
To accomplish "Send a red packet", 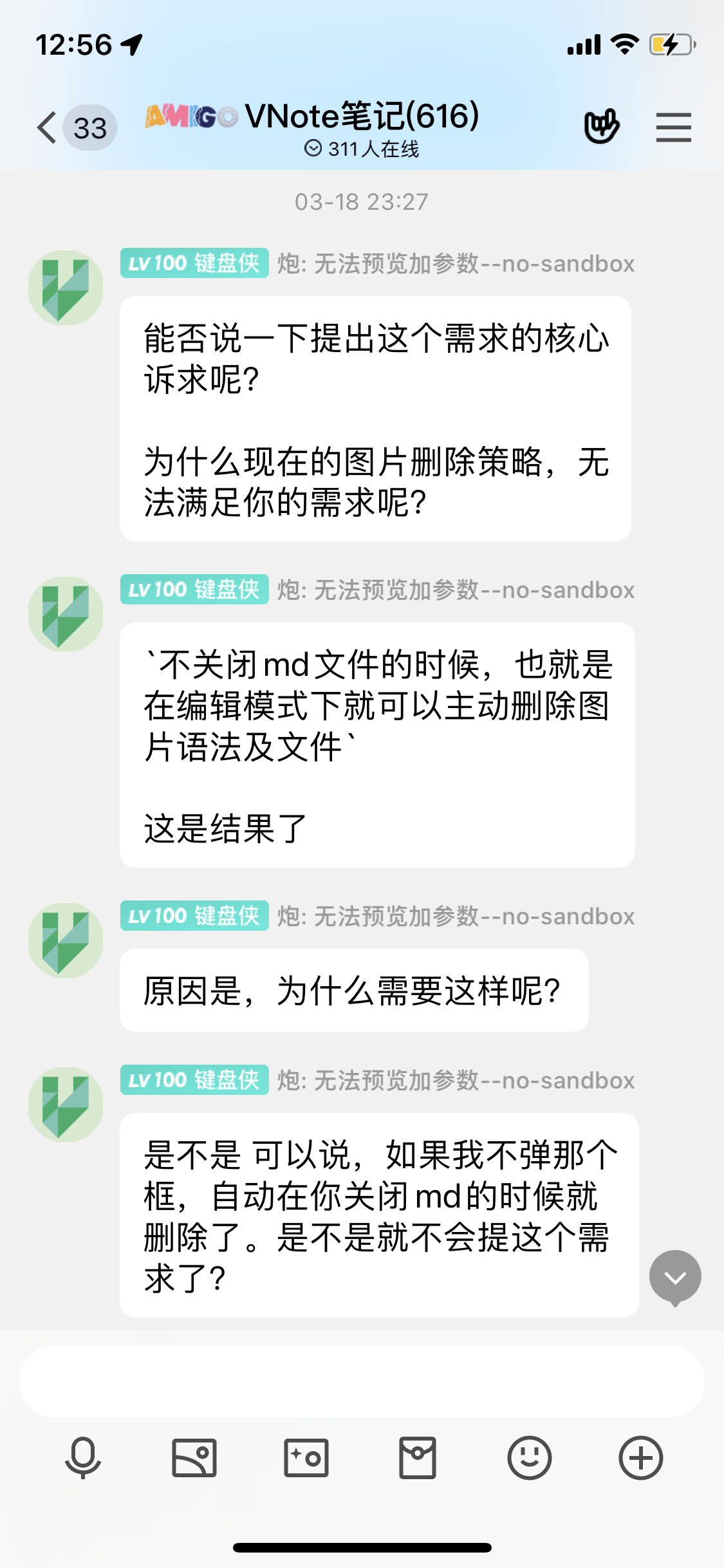I will coord(418,1457).
